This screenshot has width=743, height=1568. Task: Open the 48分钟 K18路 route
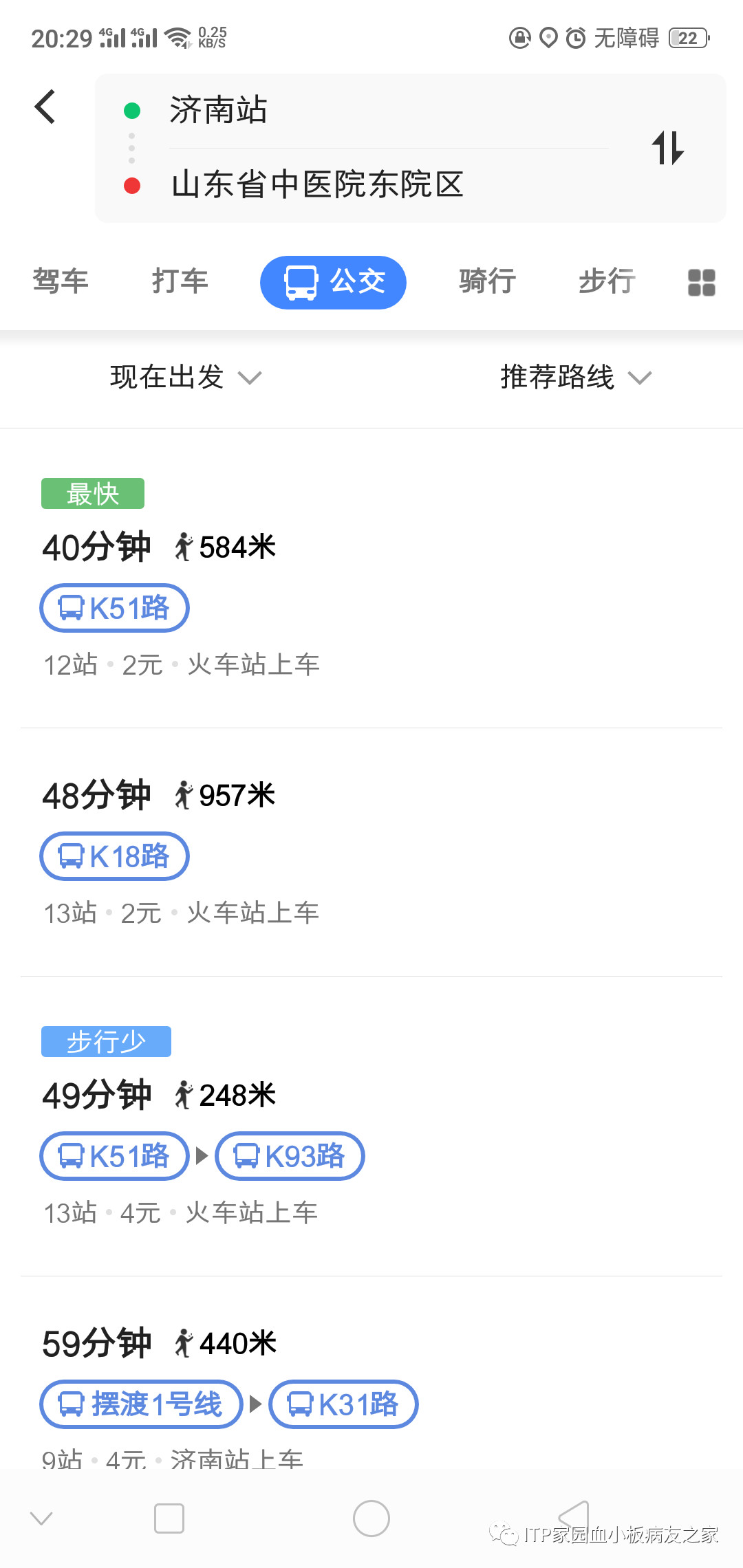pyautogui.click(x=371, y=853)
